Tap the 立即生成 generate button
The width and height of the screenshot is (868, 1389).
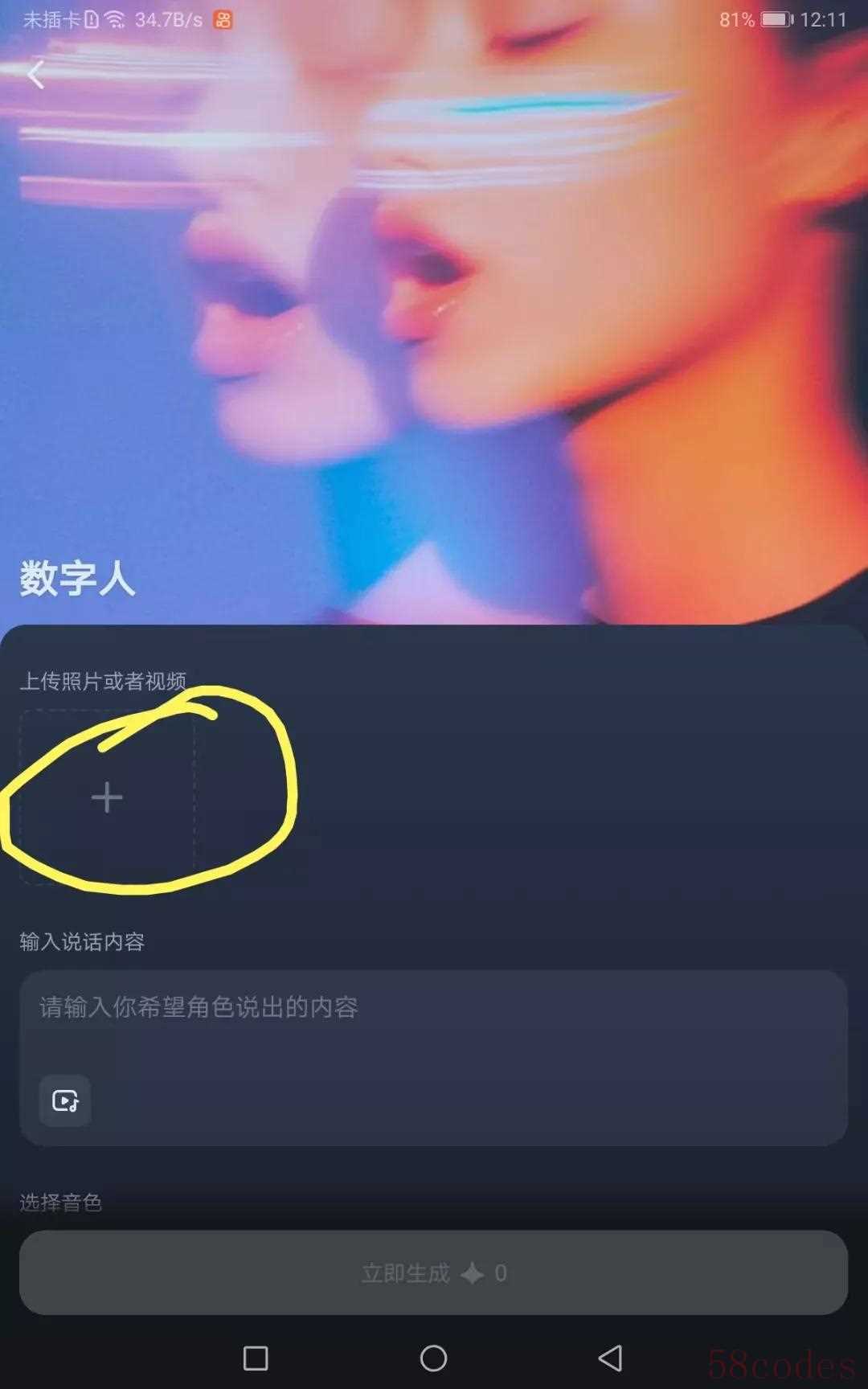[434, 1272]
